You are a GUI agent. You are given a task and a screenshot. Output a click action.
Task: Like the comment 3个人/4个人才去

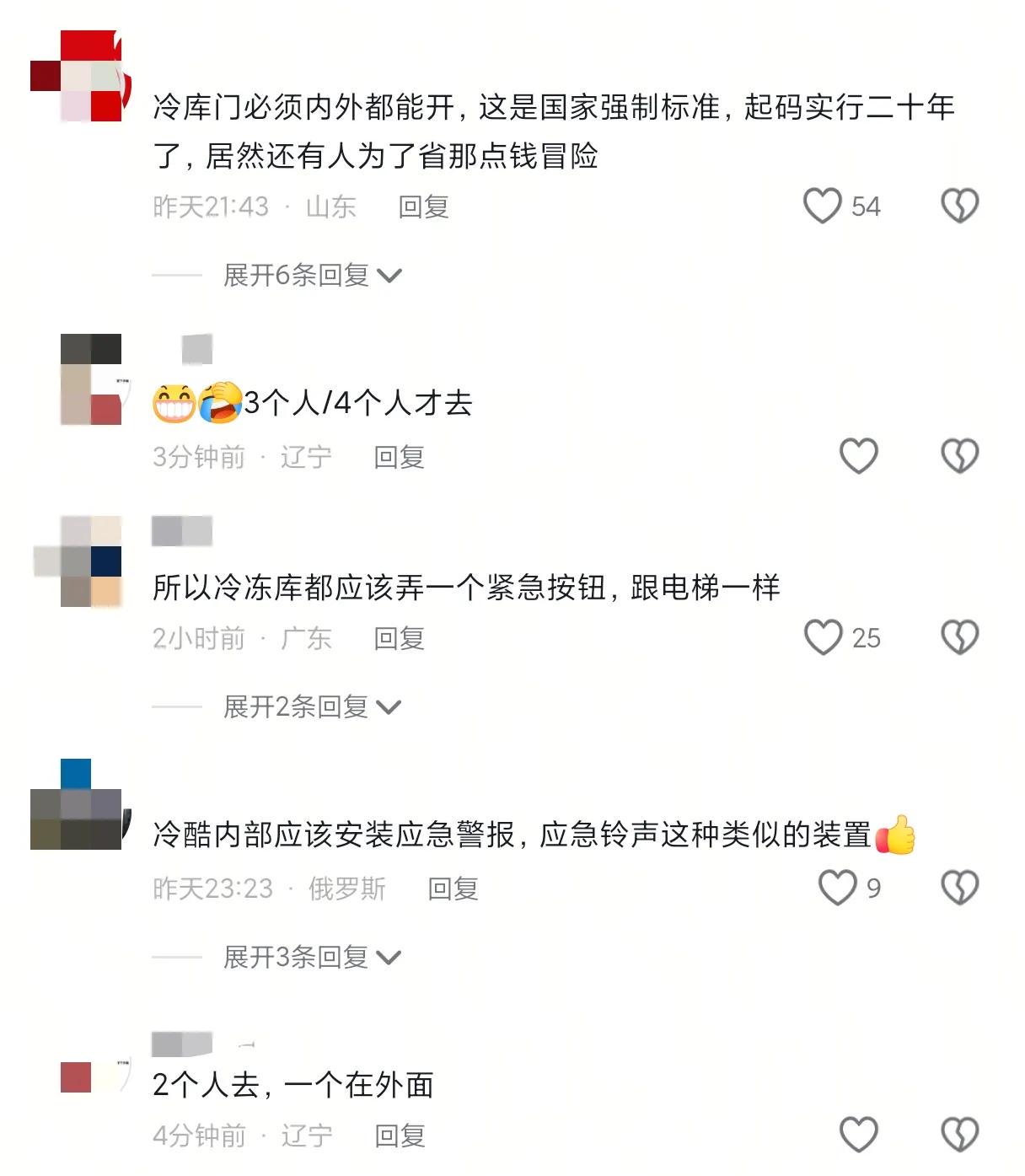coord(859,456)
